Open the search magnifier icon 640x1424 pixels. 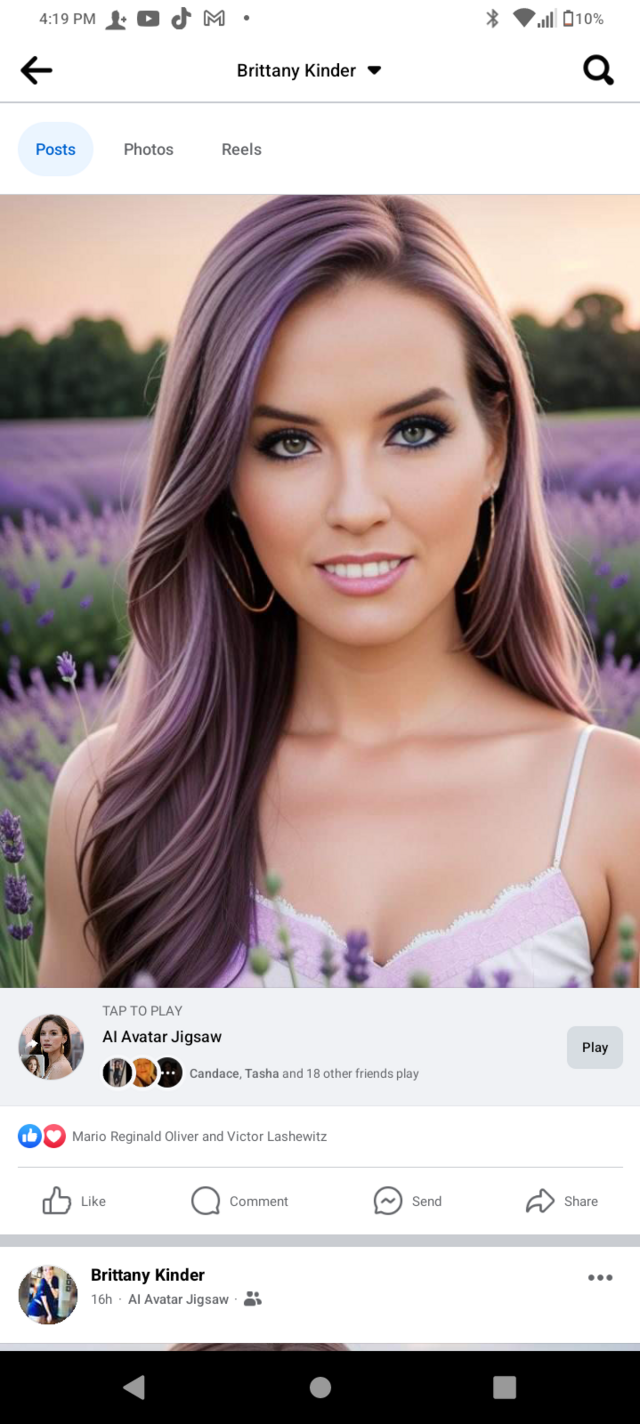[598, 70]
